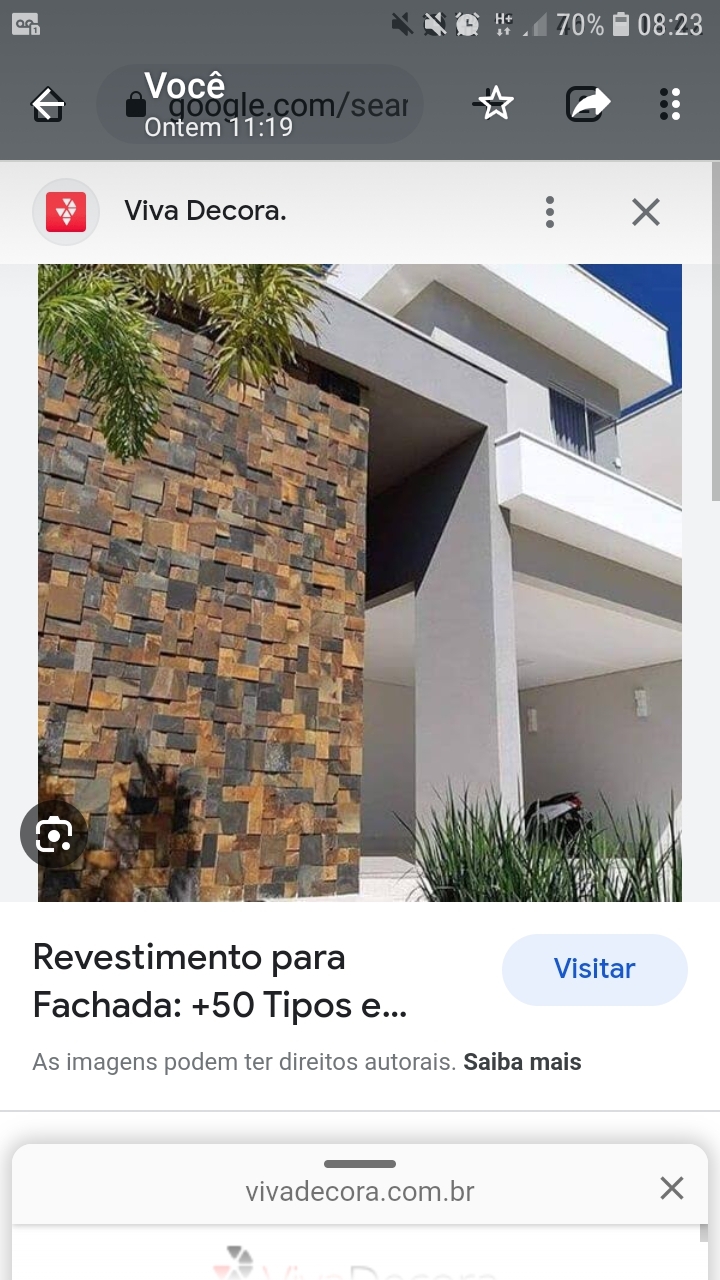Open the Revestimento para Fachada title
The height and width of the screenshot is (1280, 720).
pyautogui.click(x=220, y=981)
